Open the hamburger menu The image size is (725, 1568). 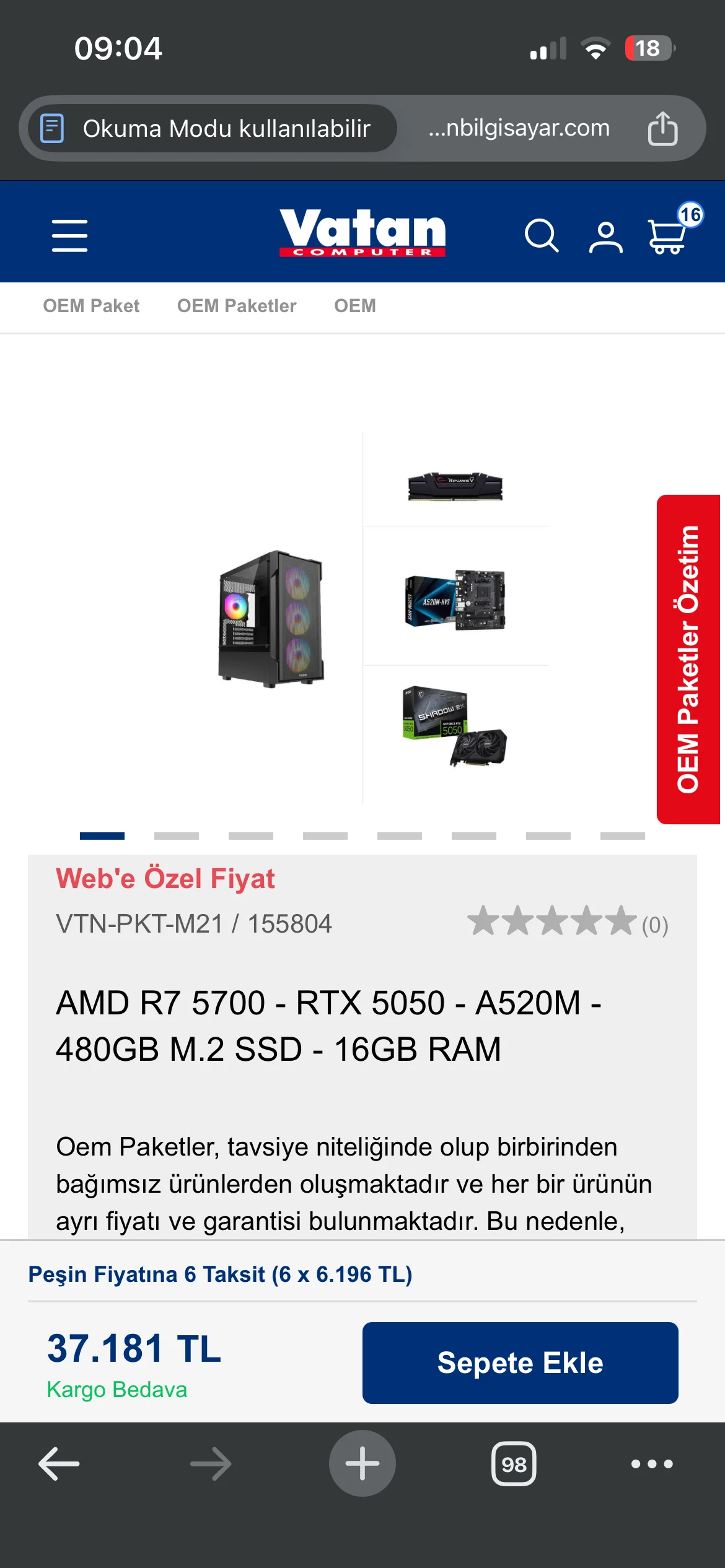click(69, 235)
